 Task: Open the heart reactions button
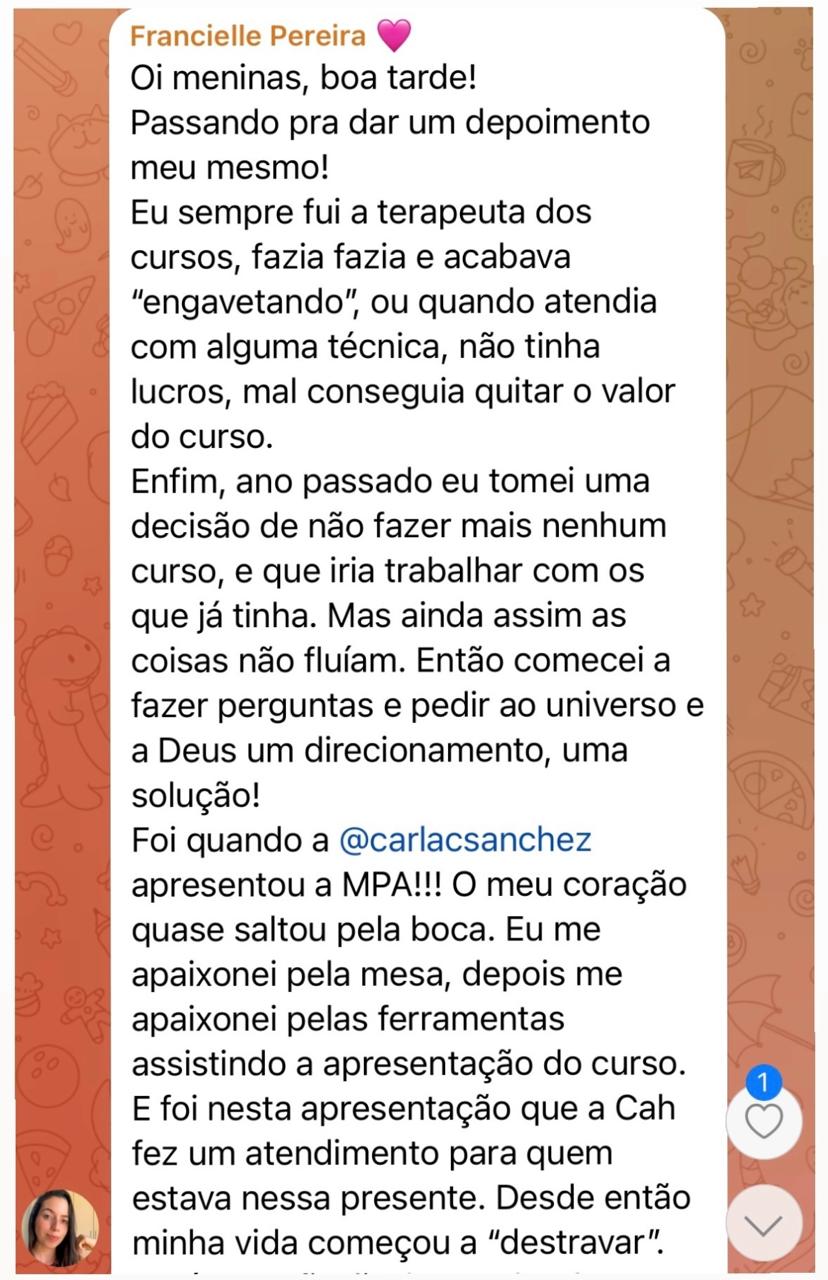tap(764, 1121)
